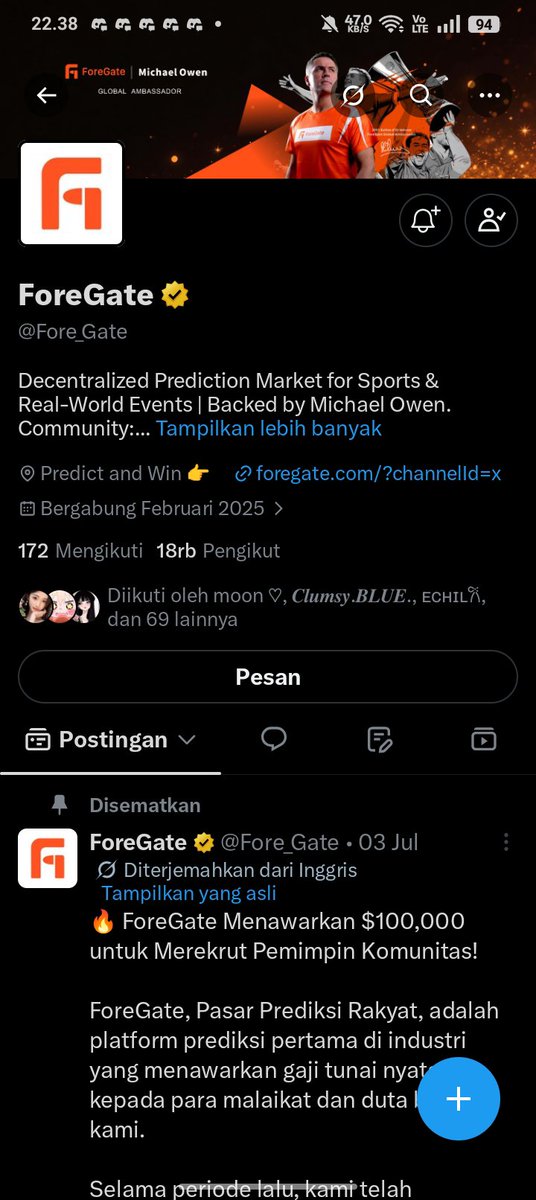Screen dimensions: 536x1200
Task: View the ForeGate profile picture
Action: pyautogui.click(x=71, y=193)
